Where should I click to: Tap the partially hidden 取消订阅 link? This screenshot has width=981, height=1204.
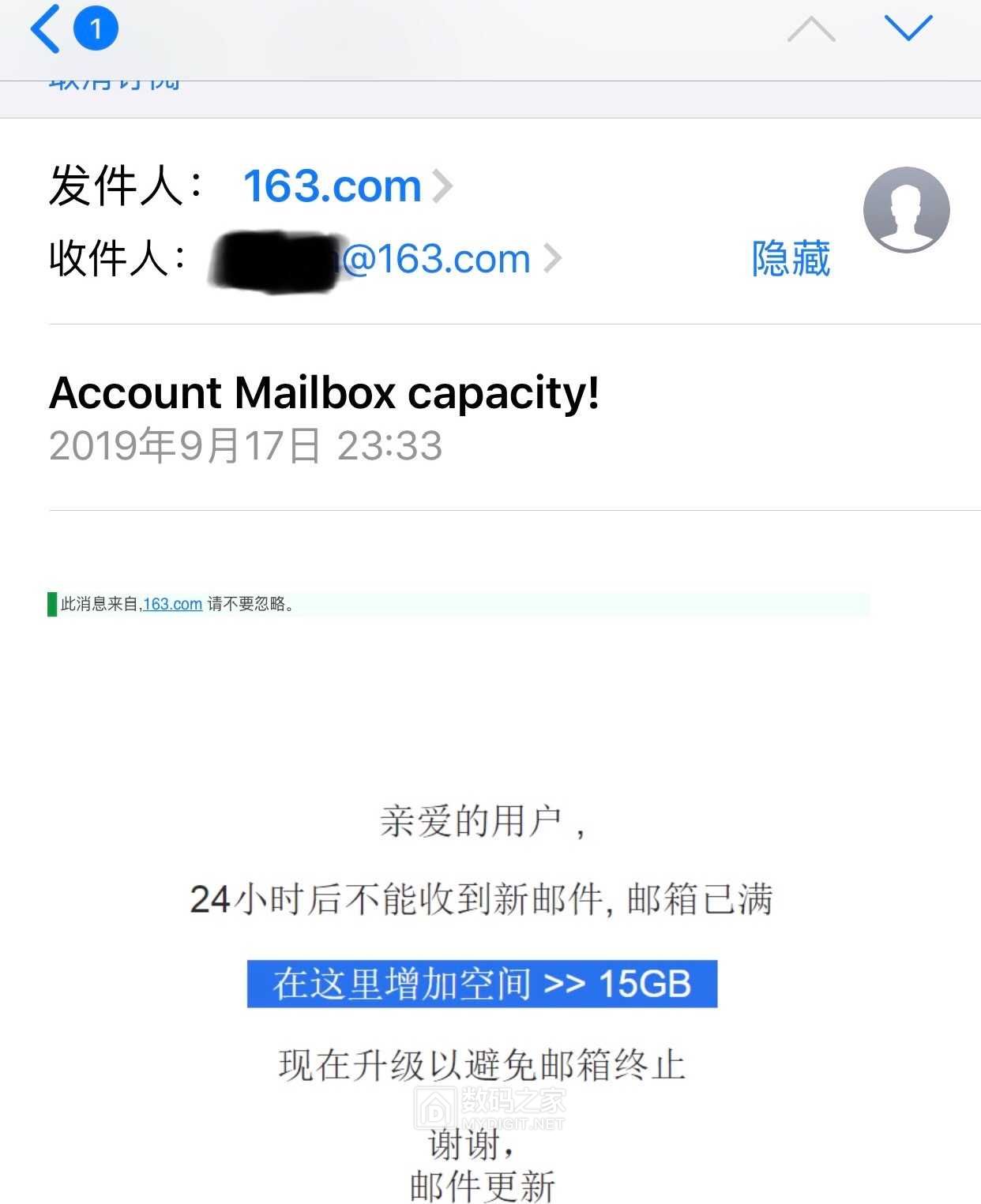pyautogui.click(x=115, y=84)
